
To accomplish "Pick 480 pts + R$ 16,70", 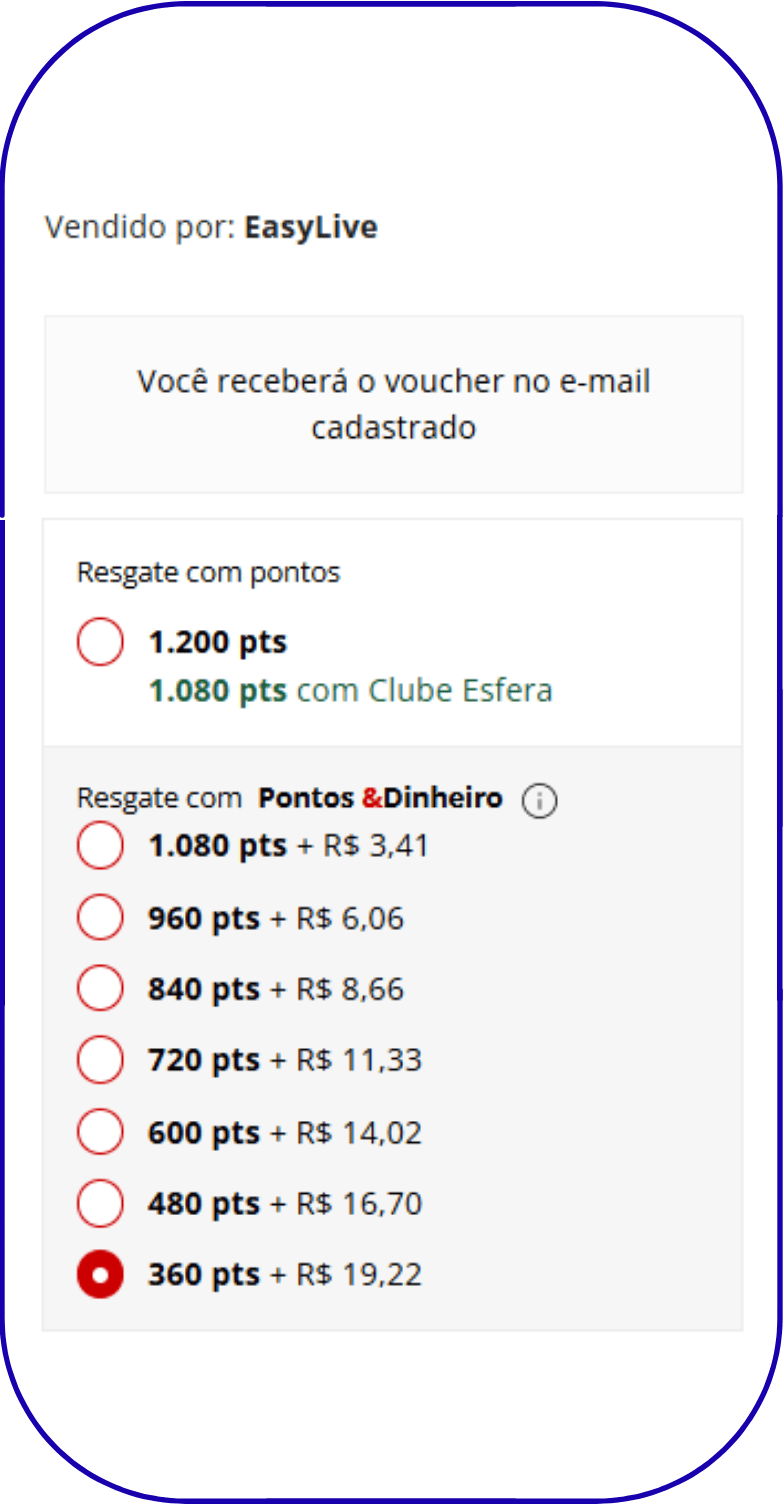I will (x=100, y=1203).
